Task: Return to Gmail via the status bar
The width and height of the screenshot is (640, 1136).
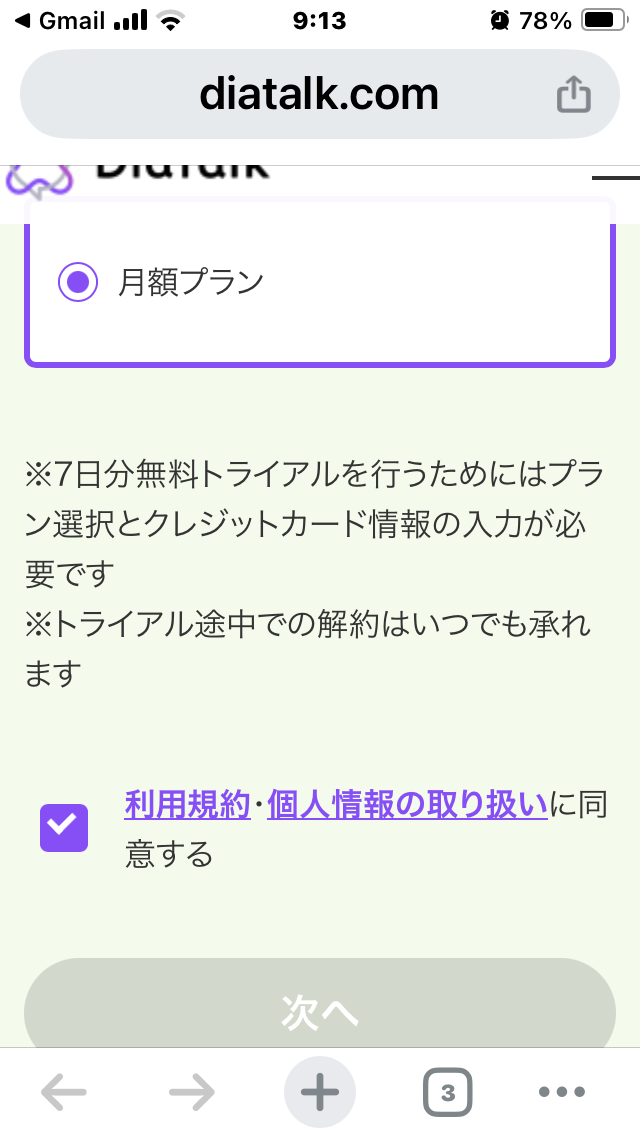Action: (x=59, y=20)
